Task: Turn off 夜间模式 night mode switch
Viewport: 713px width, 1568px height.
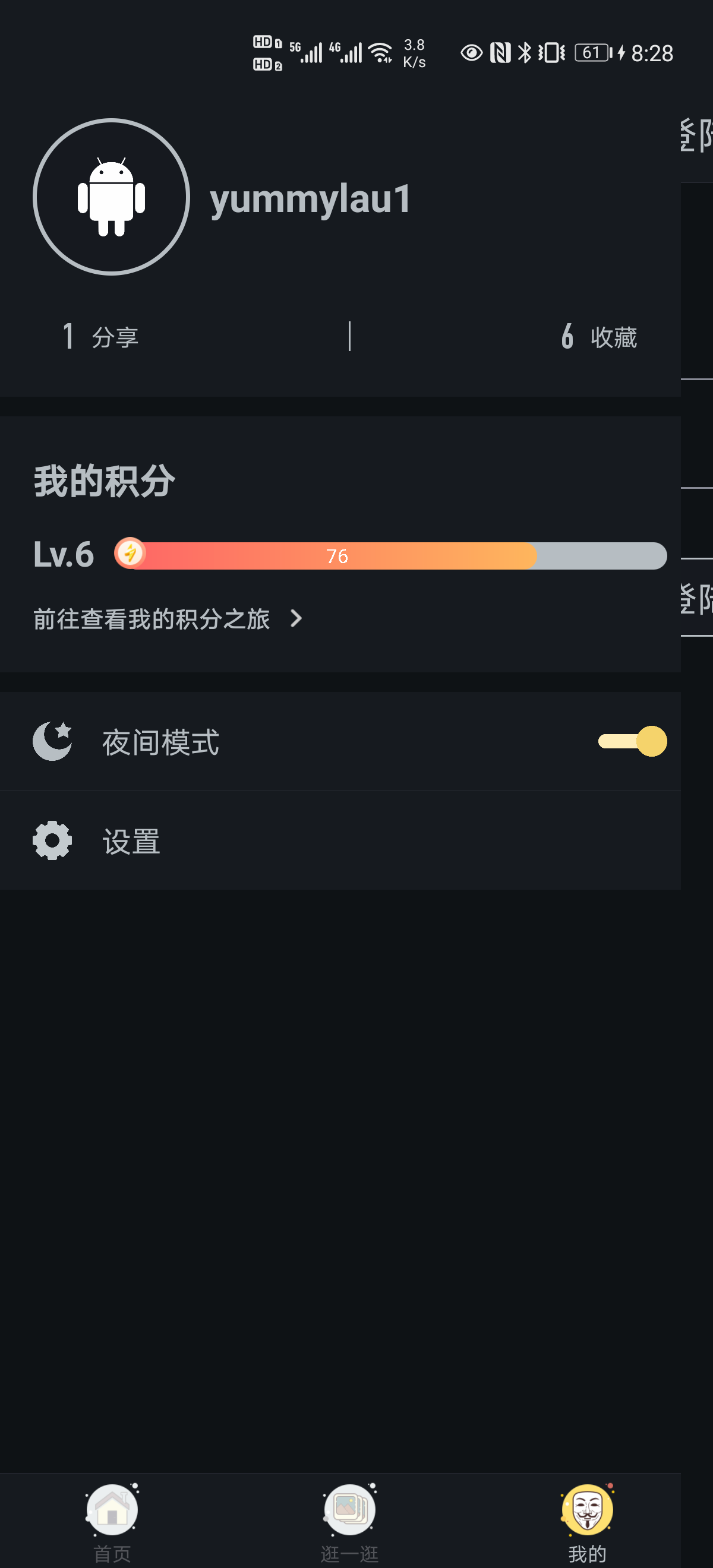Action: point(633,741)
